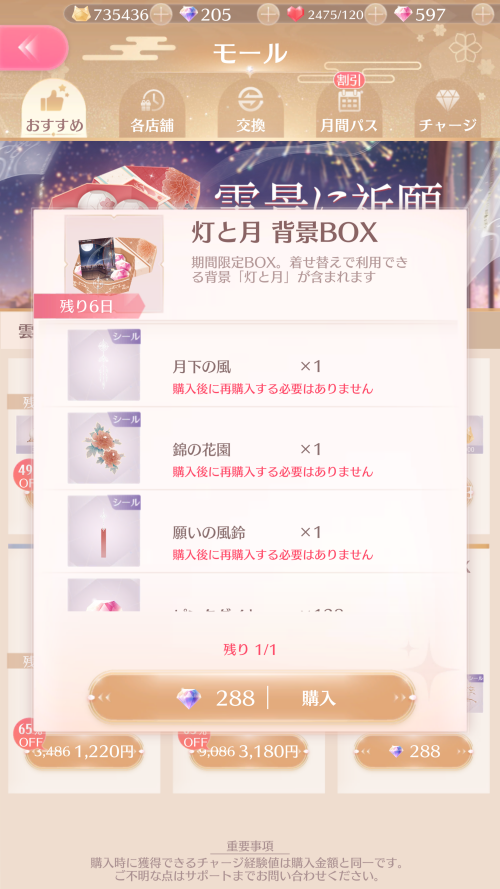Add more gold coins with the plus icon

(x=161, y=14)
